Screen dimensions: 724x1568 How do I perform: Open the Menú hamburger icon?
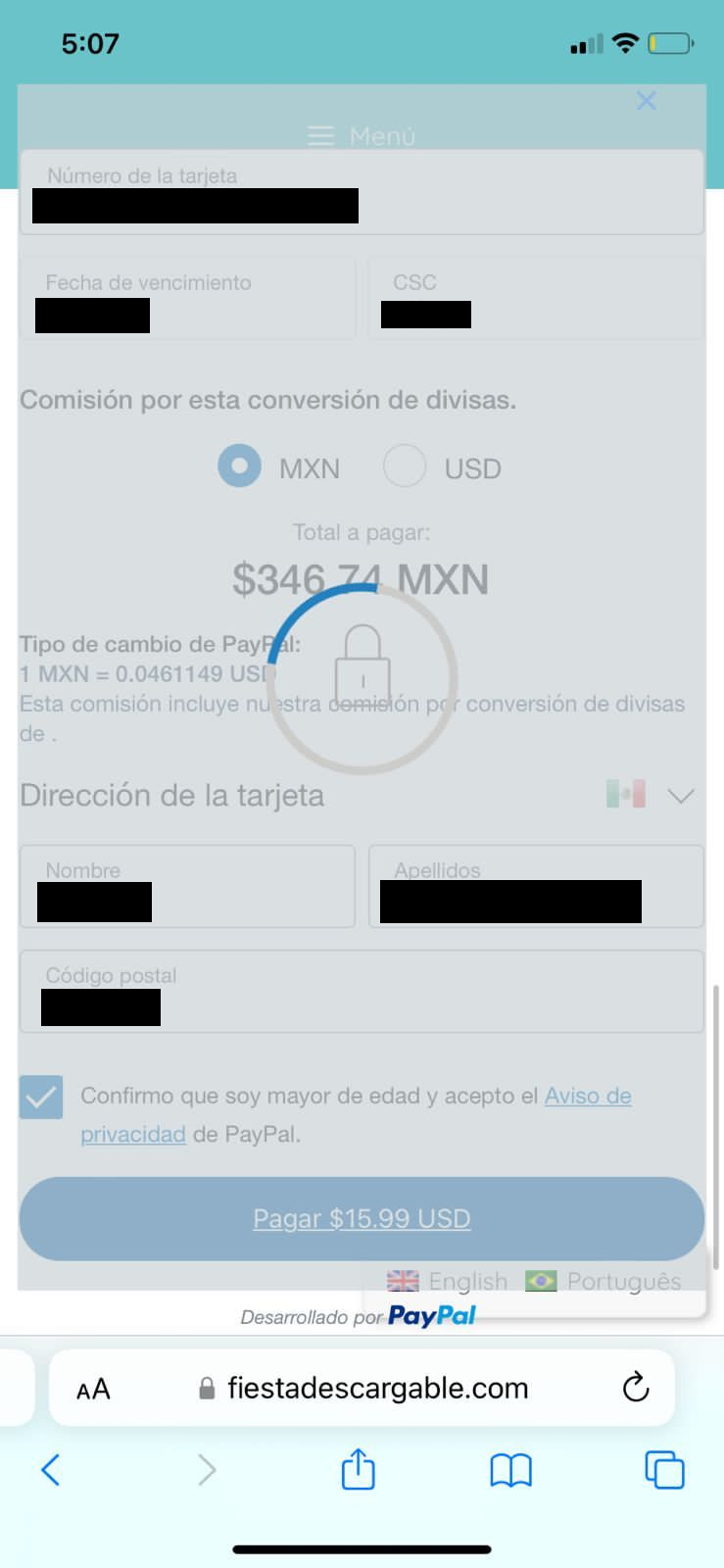tap(321, 136)
